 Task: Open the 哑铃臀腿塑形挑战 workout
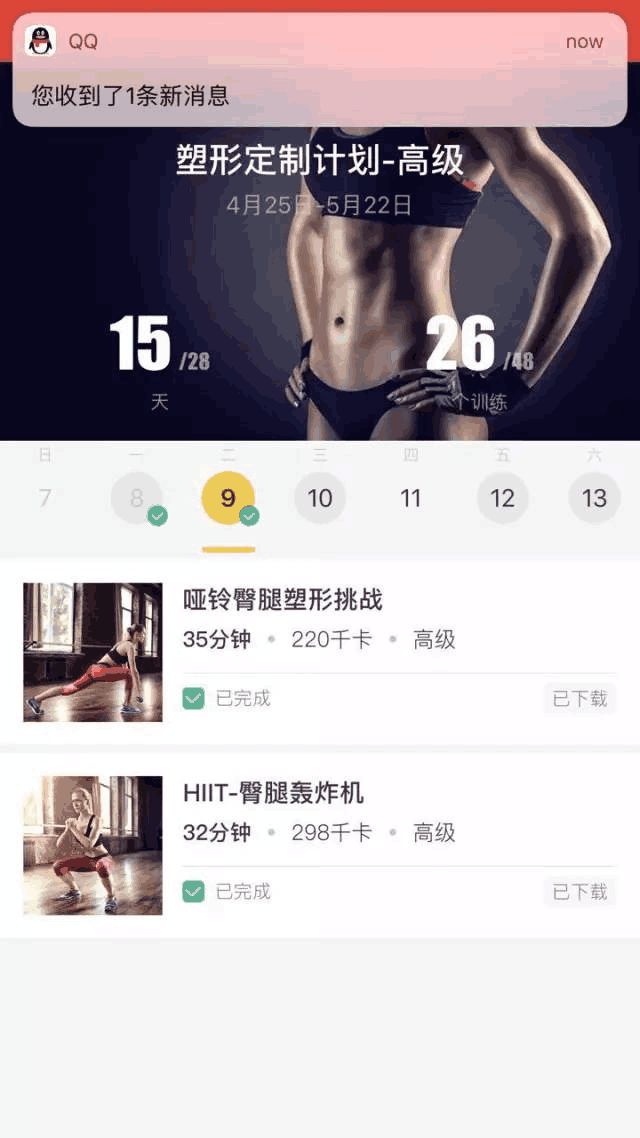click(320, 652)
